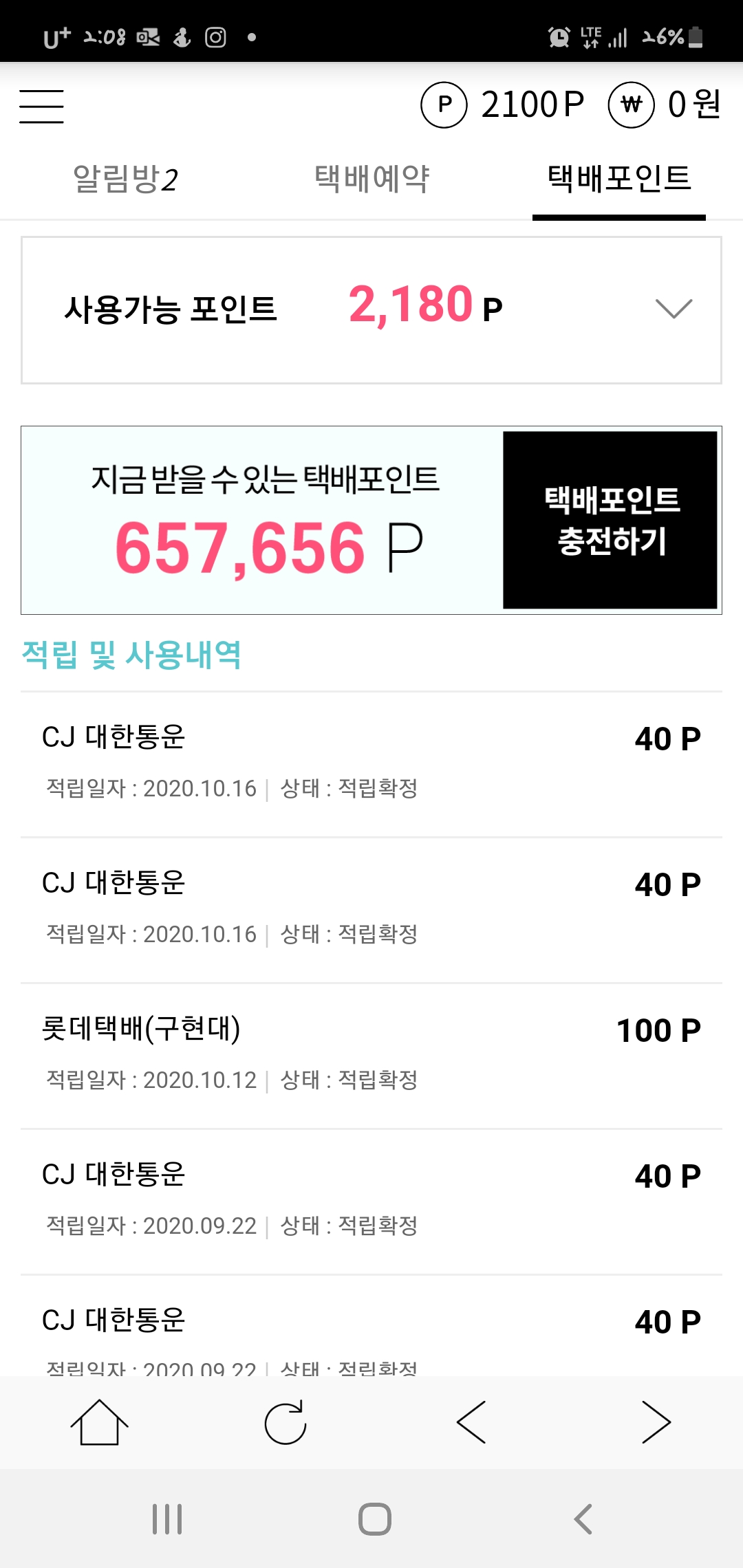Screen dimensions: 743x1568
Task: Go forward to the next page
Action: [x=656, y=1422]
